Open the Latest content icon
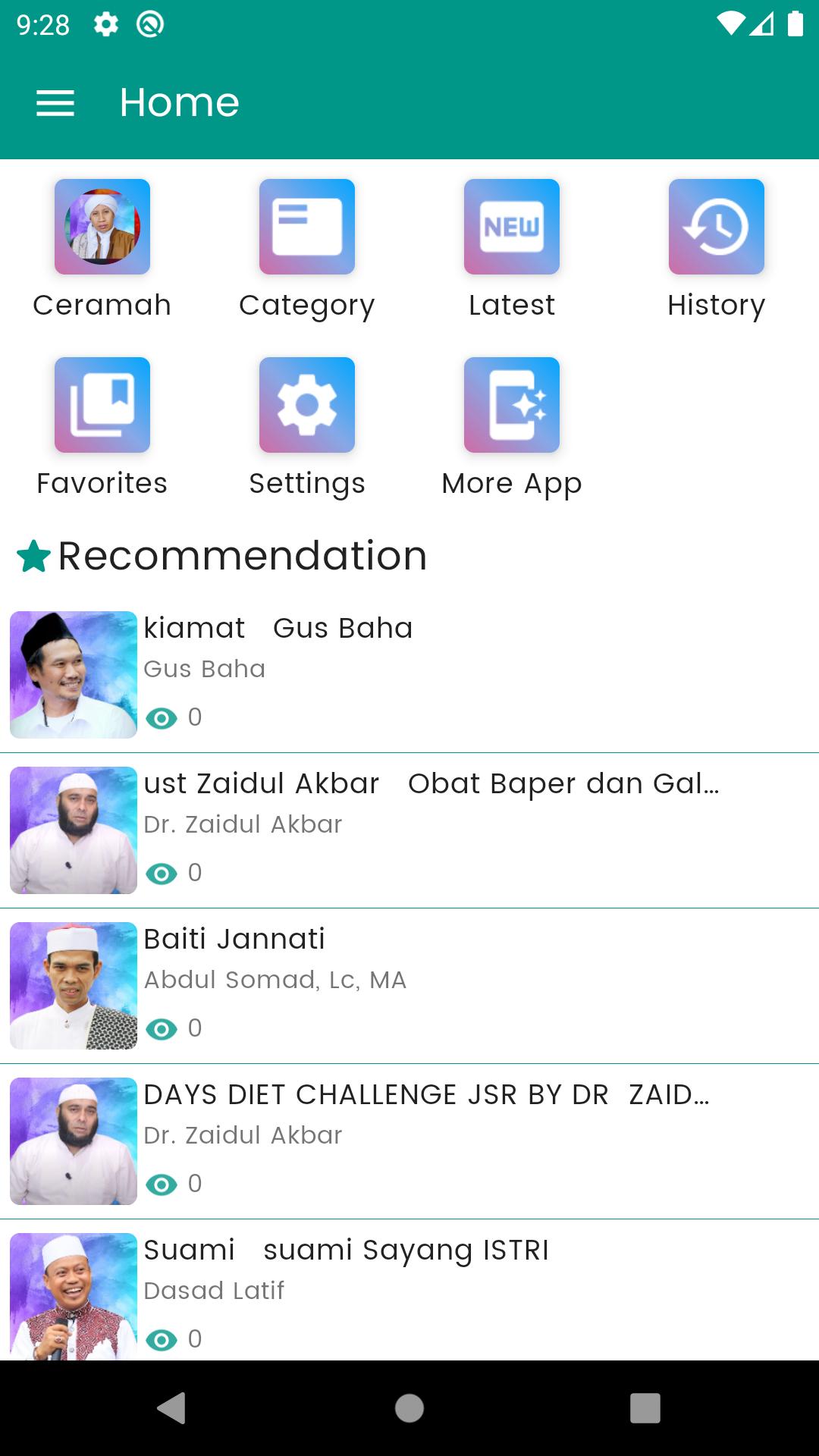 [512, 226]
